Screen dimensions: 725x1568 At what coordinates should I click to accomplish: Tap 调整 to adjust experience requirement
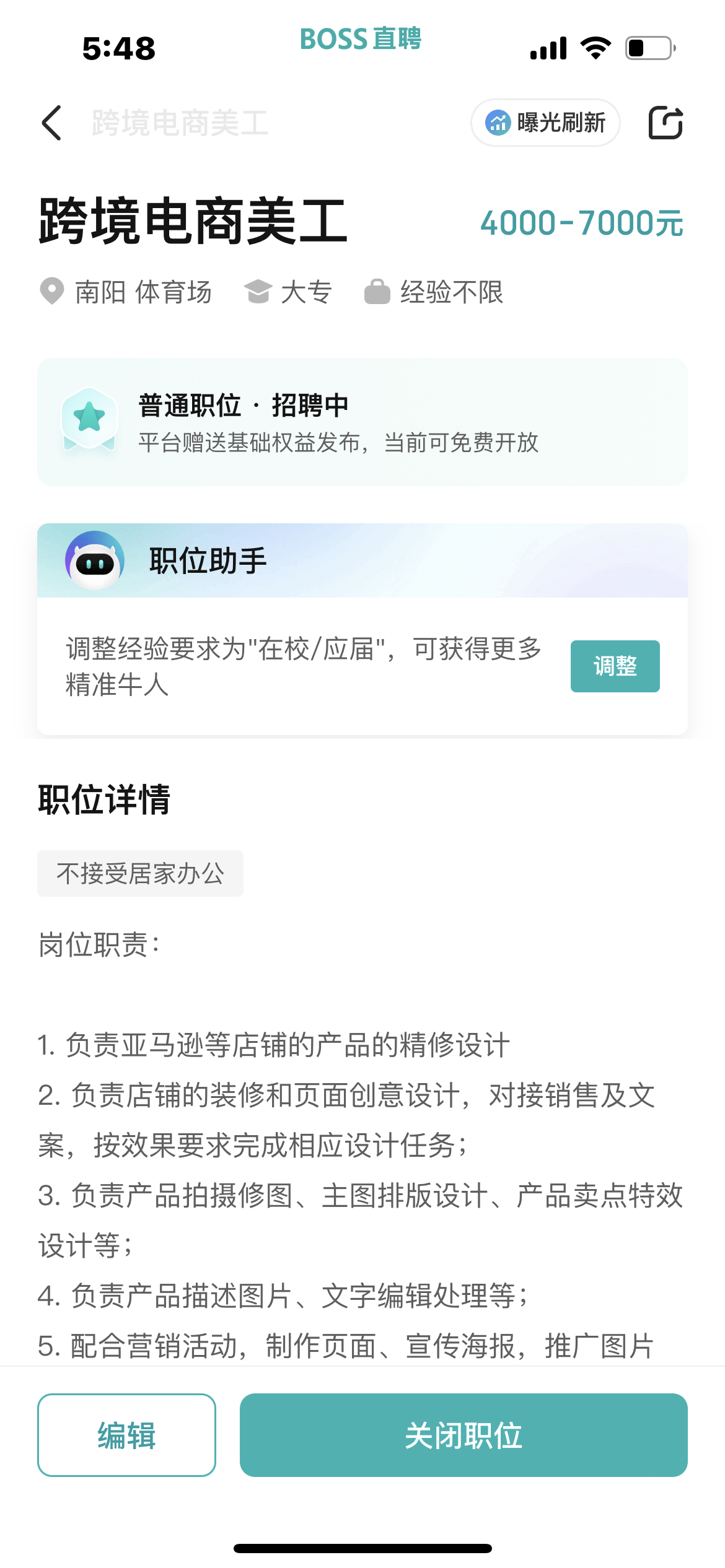(x=615, y=666)
